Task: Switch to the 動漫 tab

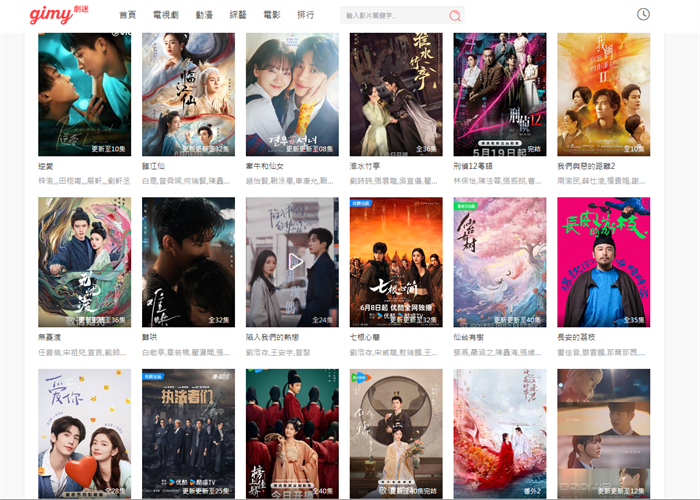Action: click(204, 15)
